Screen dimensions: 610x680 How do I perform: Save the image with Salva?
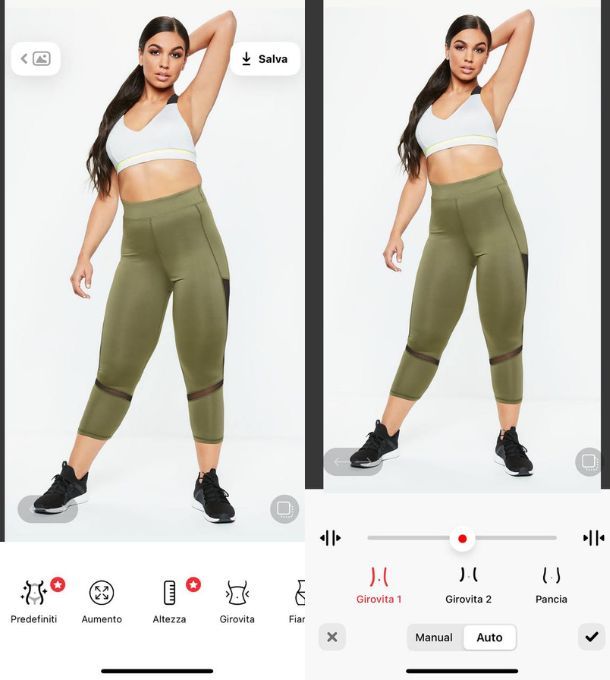point(265,59)
